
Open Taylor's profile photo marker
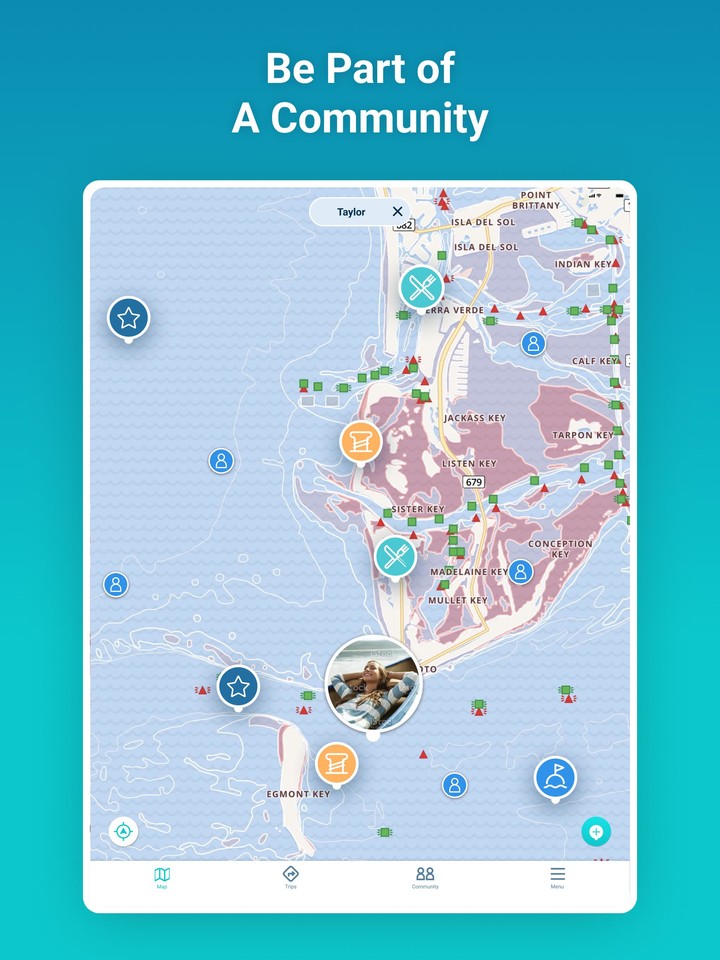[x=374, y=683]
